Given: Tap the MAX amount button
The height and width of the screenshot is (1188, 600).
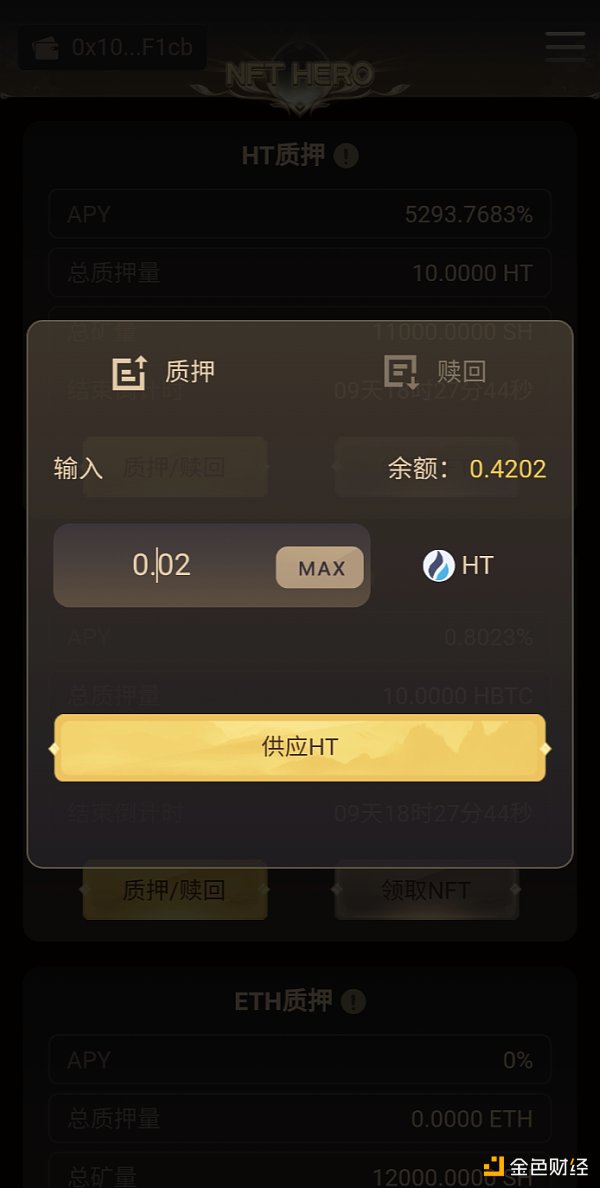Looking at the screenshot, I should [x=320, y=568].
